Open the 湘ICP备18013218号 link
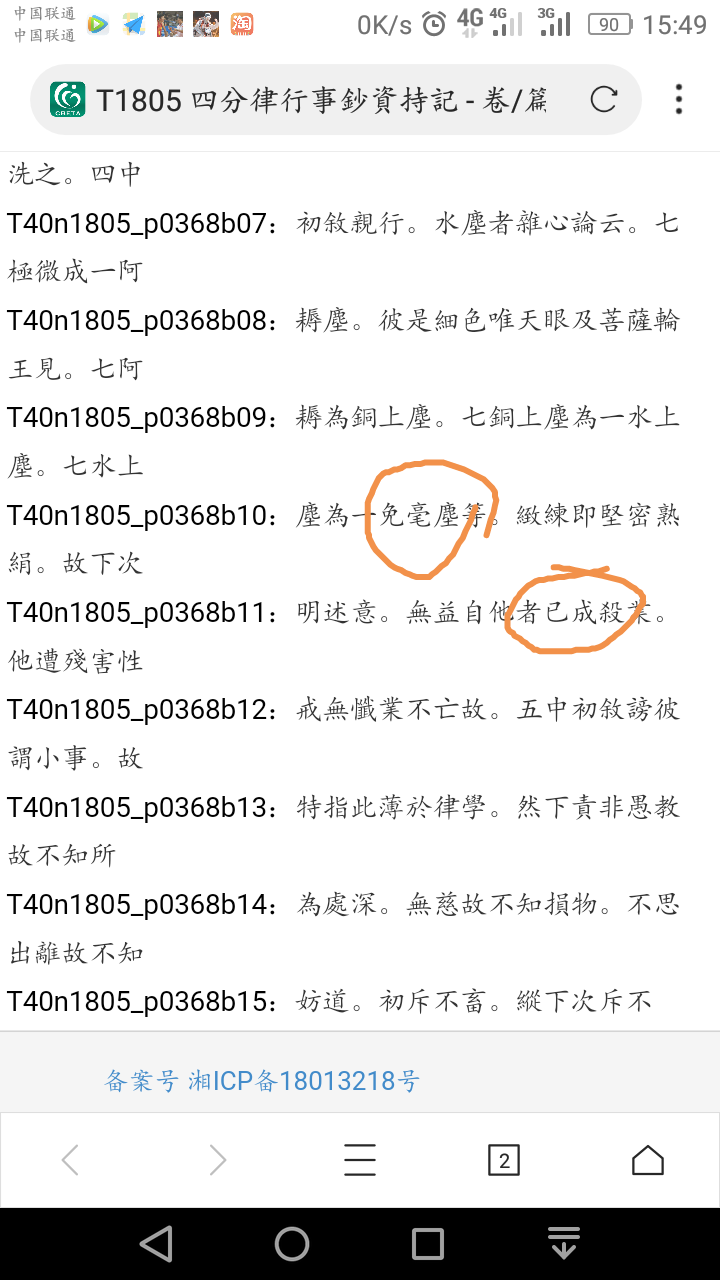Viewport: 720px width, 1280px height. (x=262, y=1081)
